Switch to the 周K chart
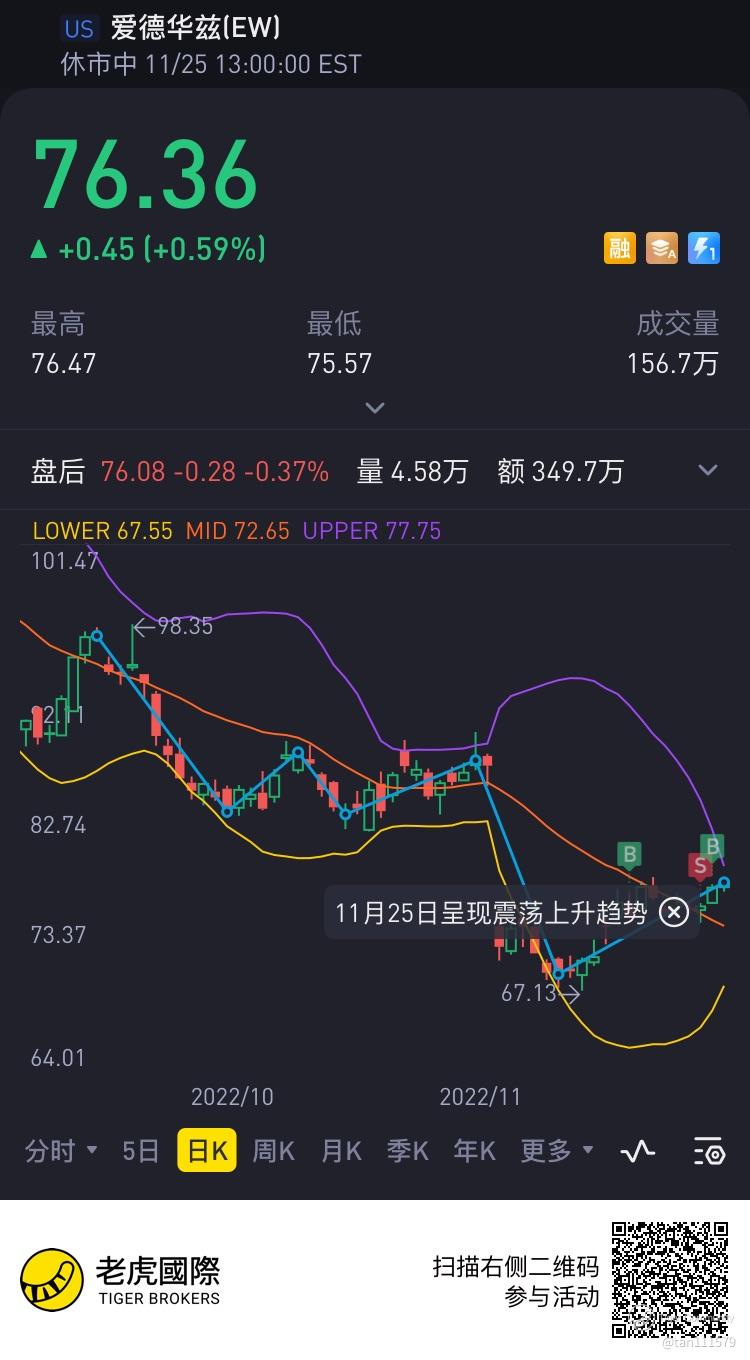The height and width of the screenshot is (1360, 750). [x=273, y=1151]
